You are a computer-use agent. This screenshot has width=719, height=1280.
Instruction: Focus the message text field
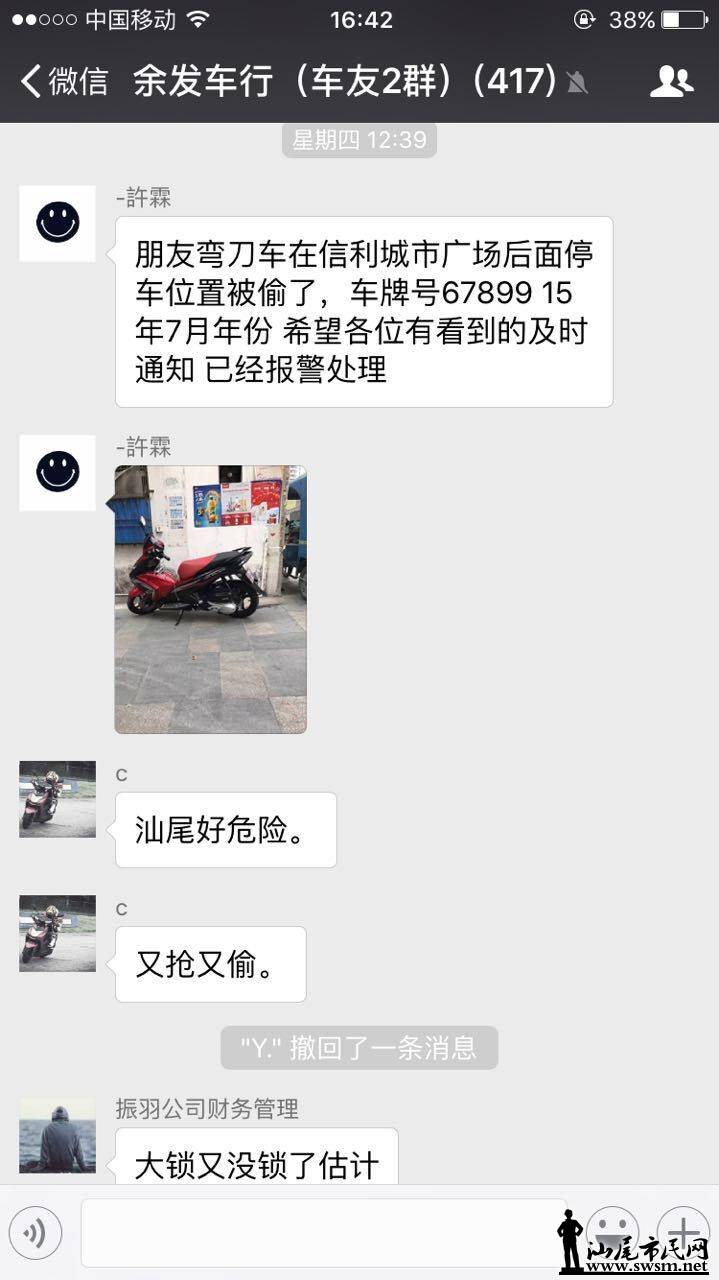pos(322,1233)
